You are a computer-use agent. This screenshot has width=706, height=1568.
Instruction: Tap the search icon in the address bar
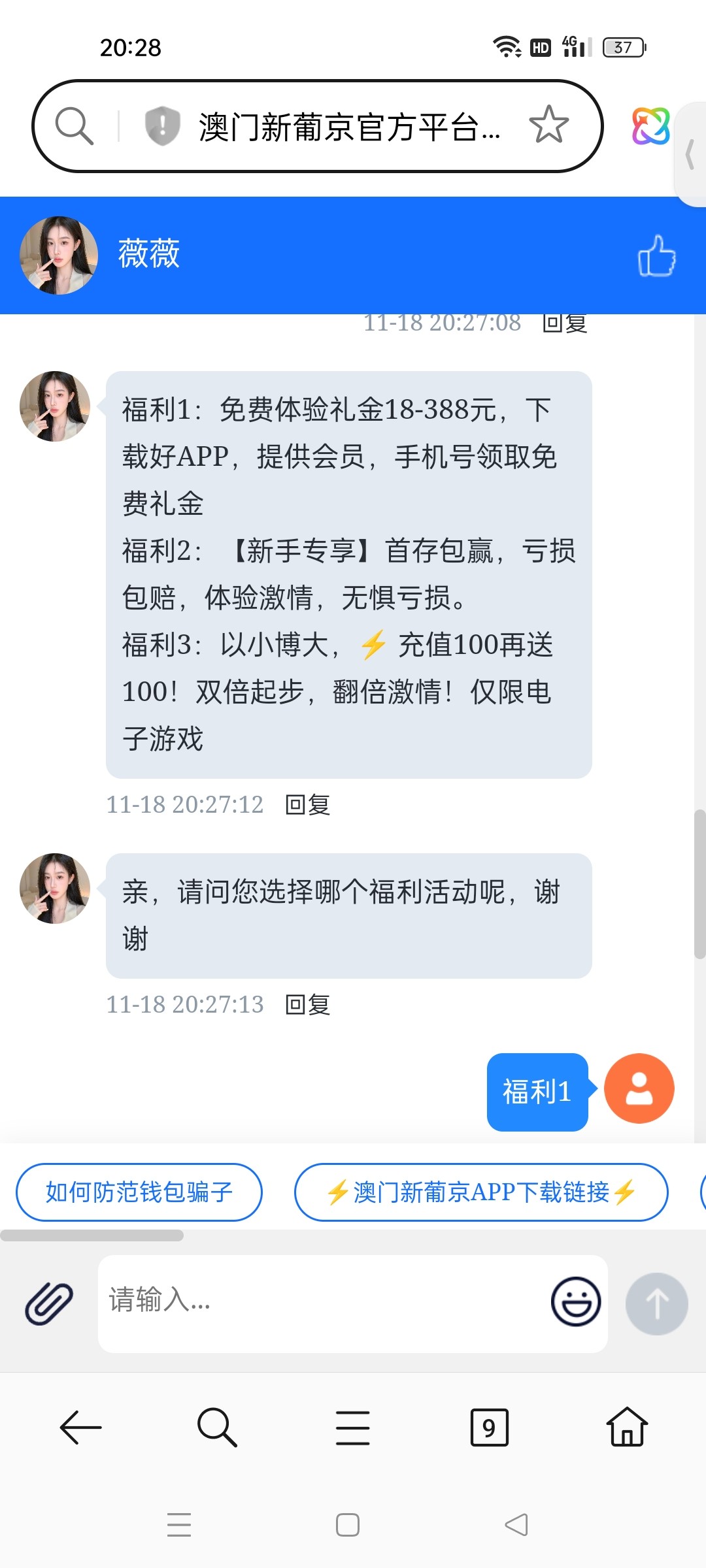tap(74, 125)
